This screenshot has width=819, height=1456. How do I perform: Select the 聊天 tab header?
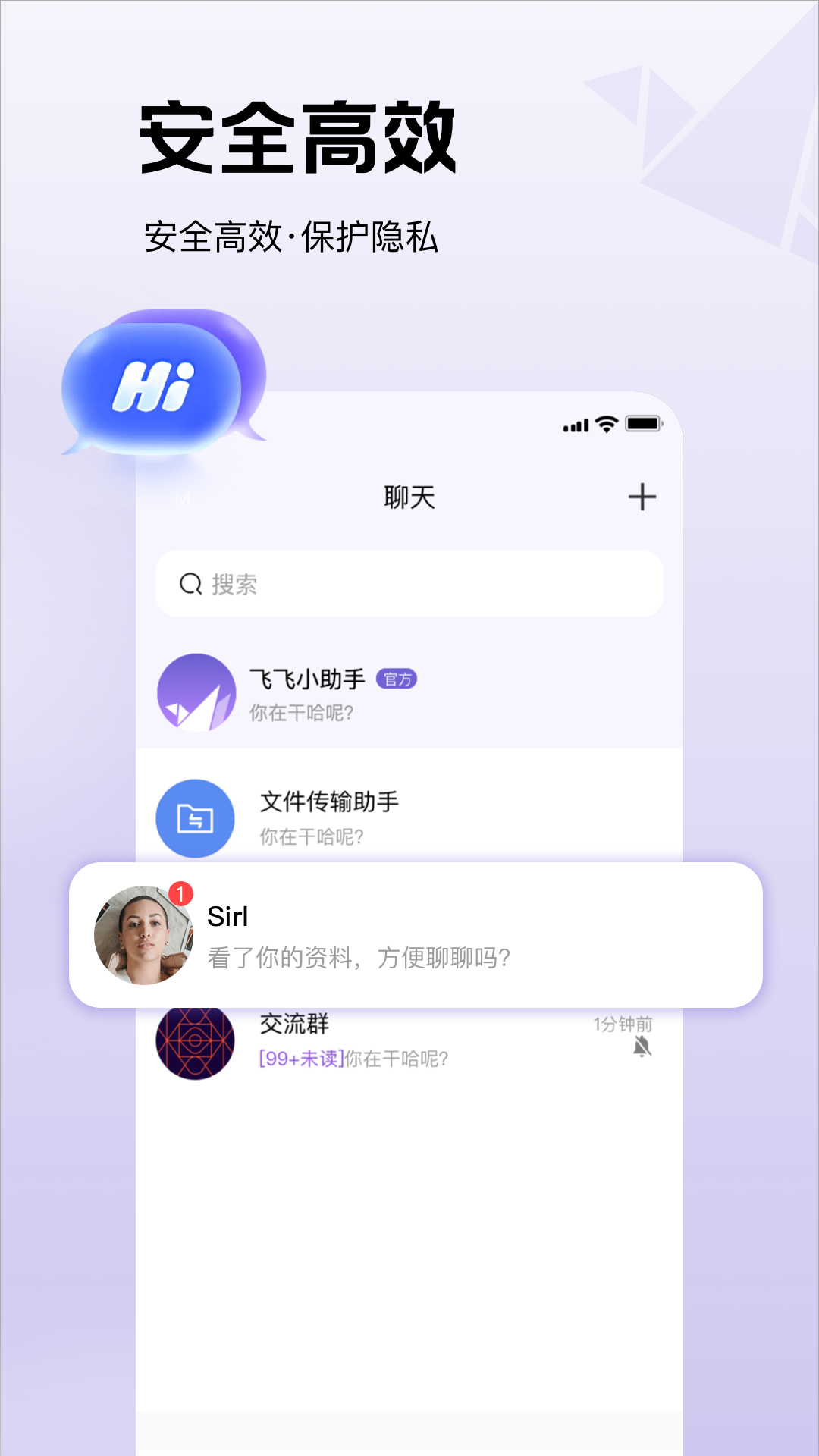point(409,497)
